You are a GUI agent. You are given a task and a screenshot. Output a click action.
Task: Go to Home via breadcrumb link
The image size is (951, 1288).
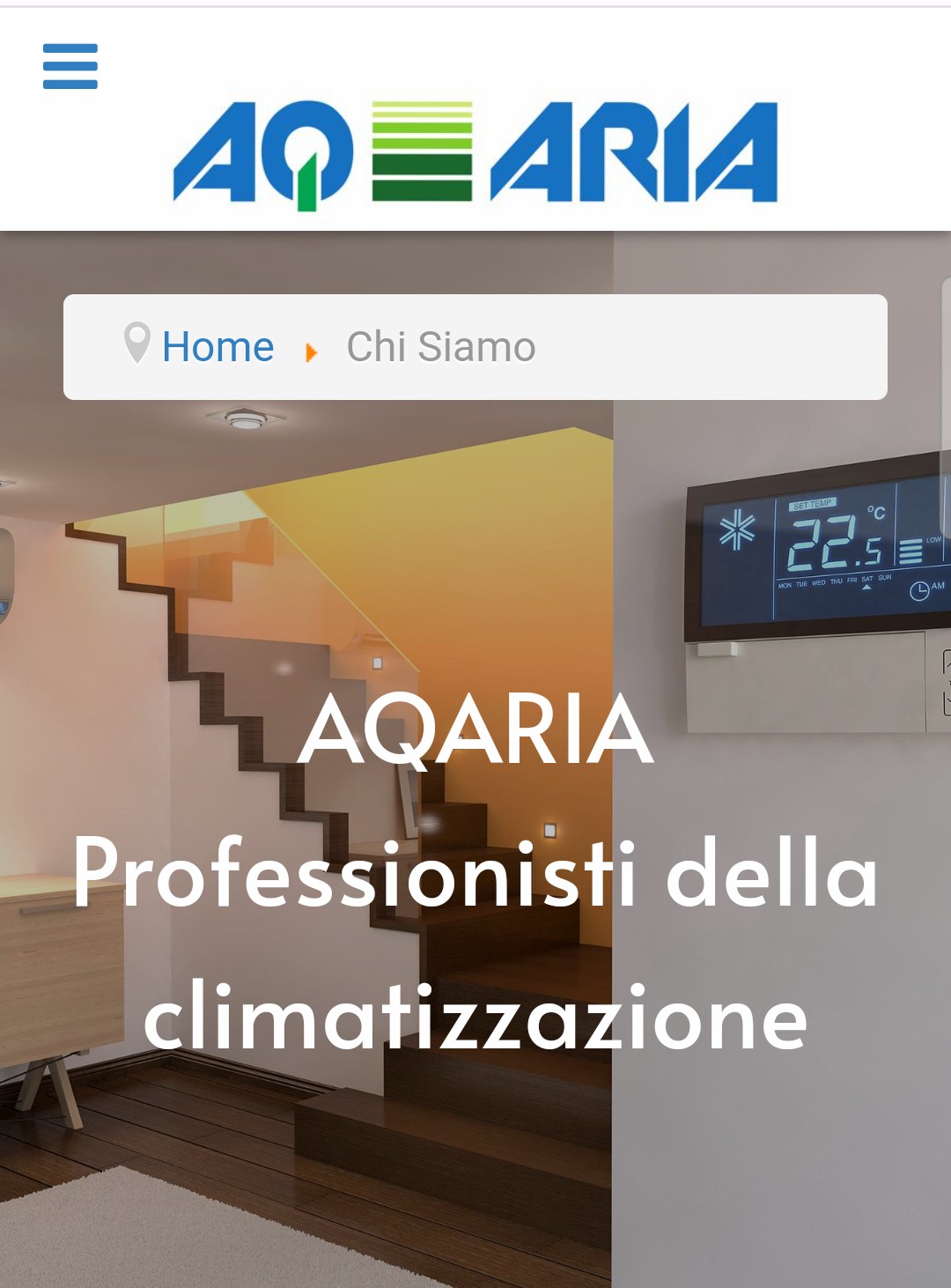pos(217,347)
